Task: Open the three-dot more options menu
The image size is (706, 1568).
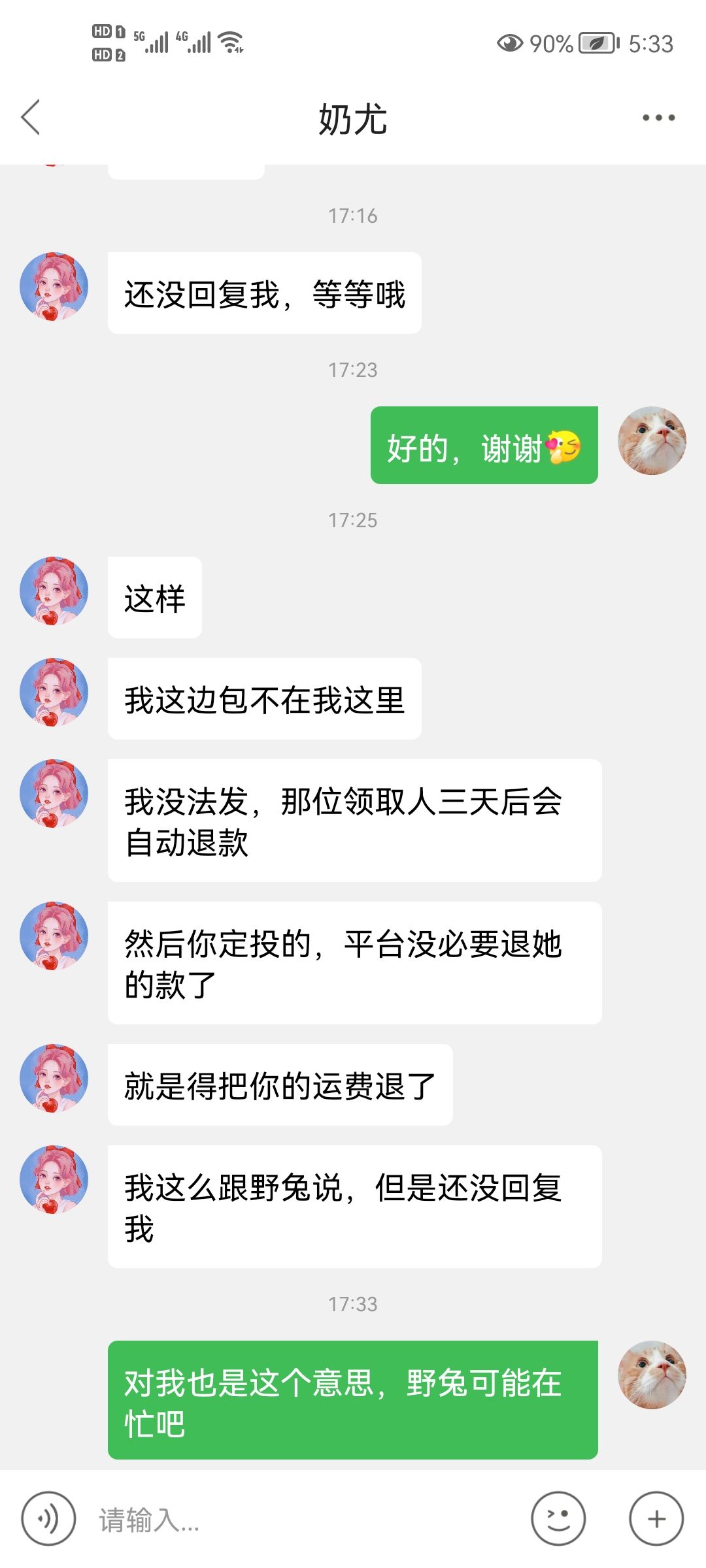Action: 658,118
